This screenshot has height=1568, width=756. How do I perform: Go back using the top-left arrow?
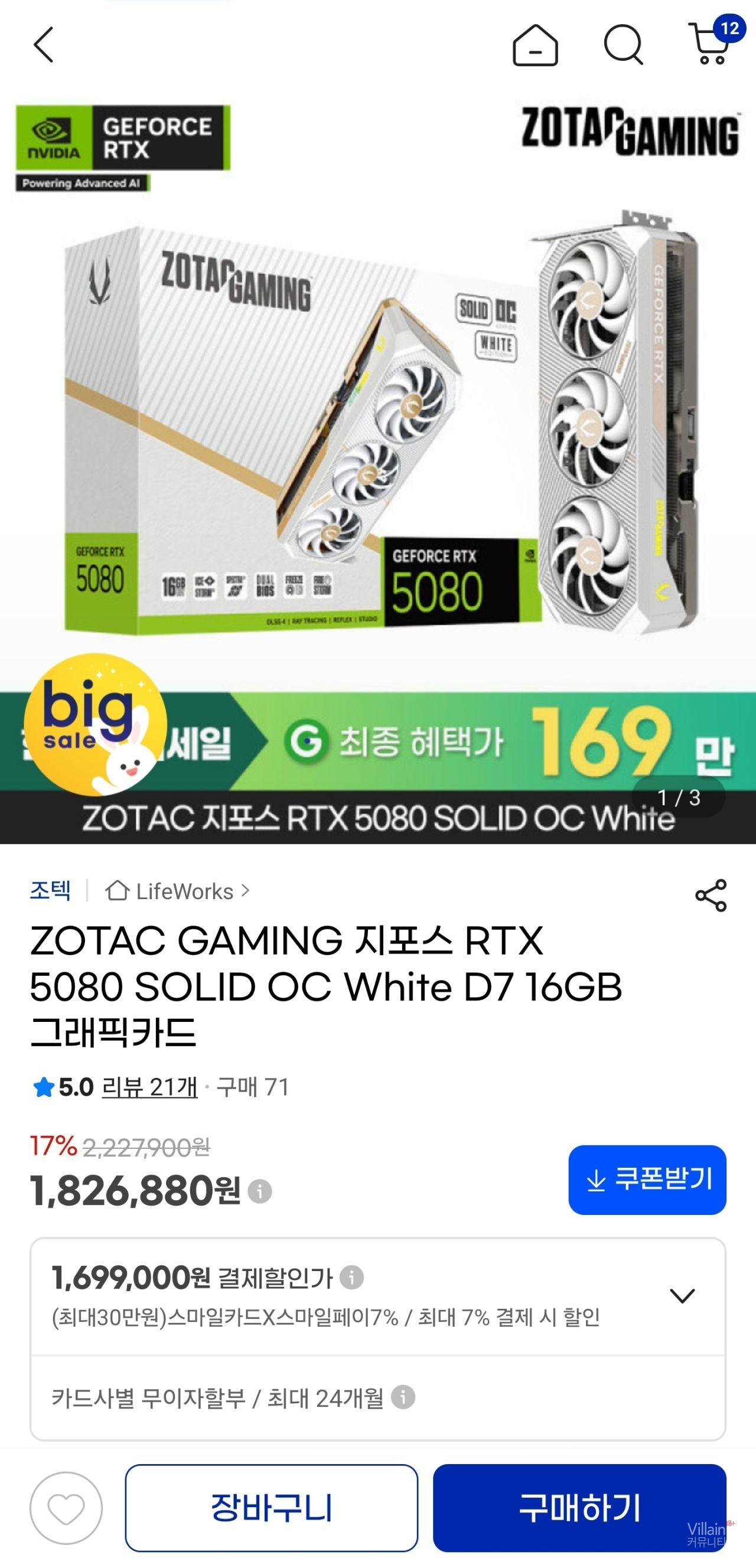coord(43,44)
